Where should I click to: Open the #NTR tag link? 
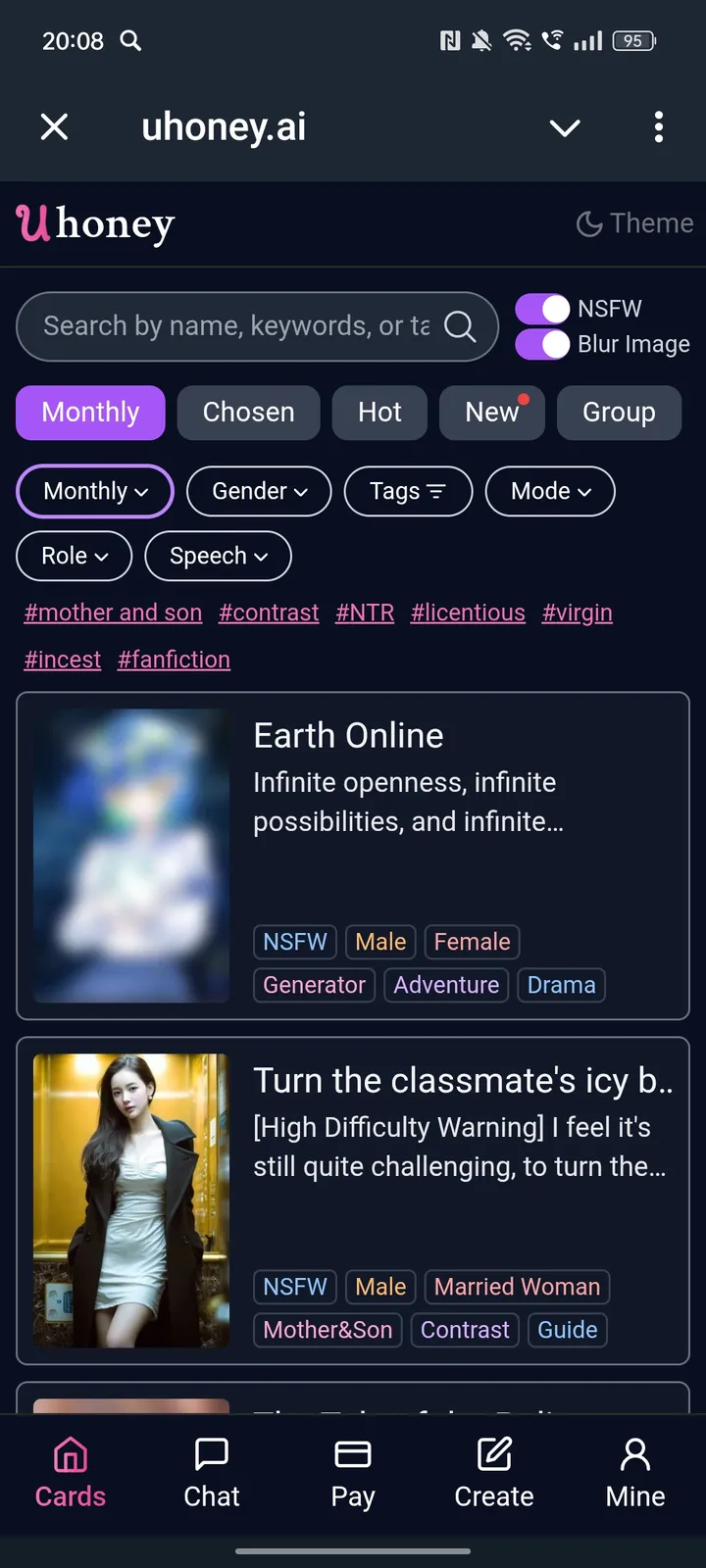pos(364,612)
